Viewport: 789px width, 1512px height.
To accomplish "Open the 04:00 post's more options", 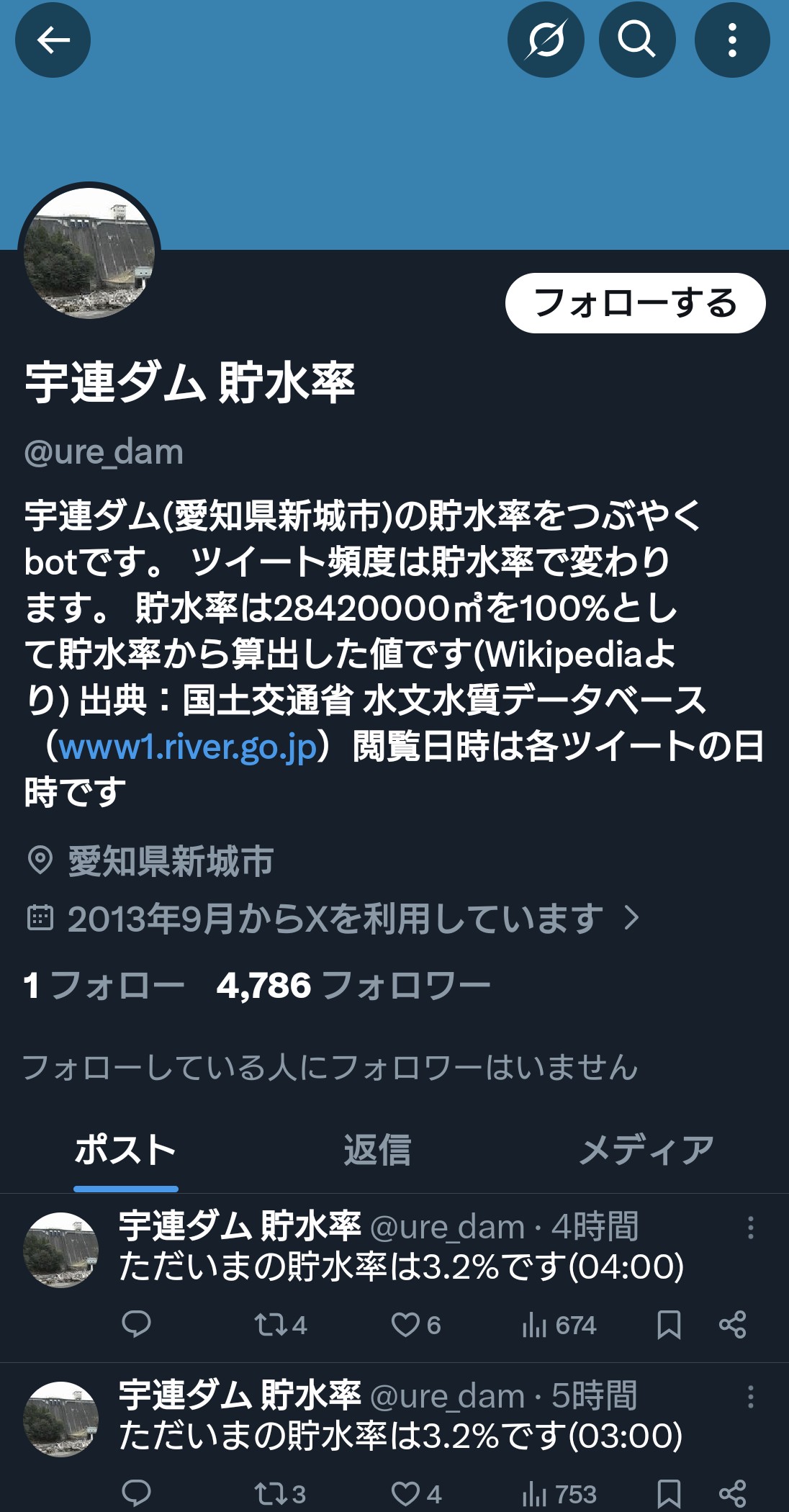I will [x=750, y=1228].
